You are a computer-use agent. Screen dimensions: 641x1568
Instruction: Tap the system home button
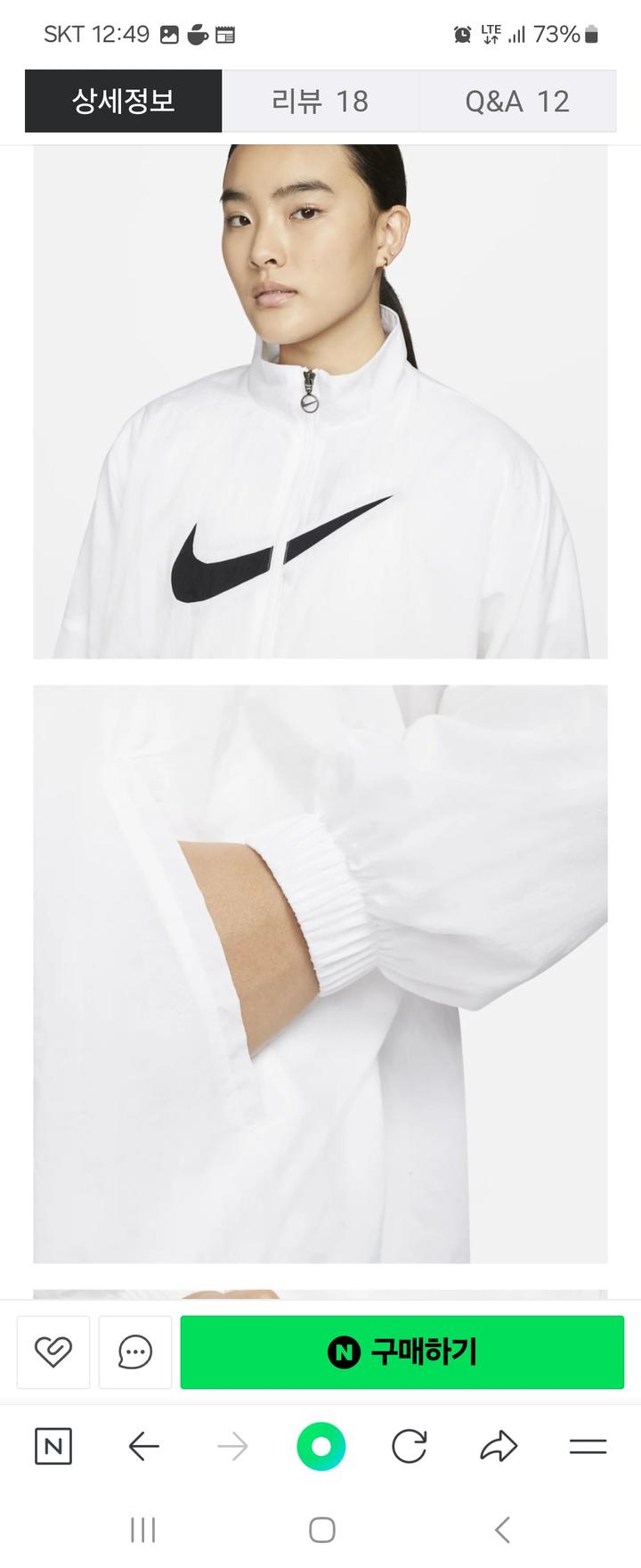click(x=321, y=1530)
